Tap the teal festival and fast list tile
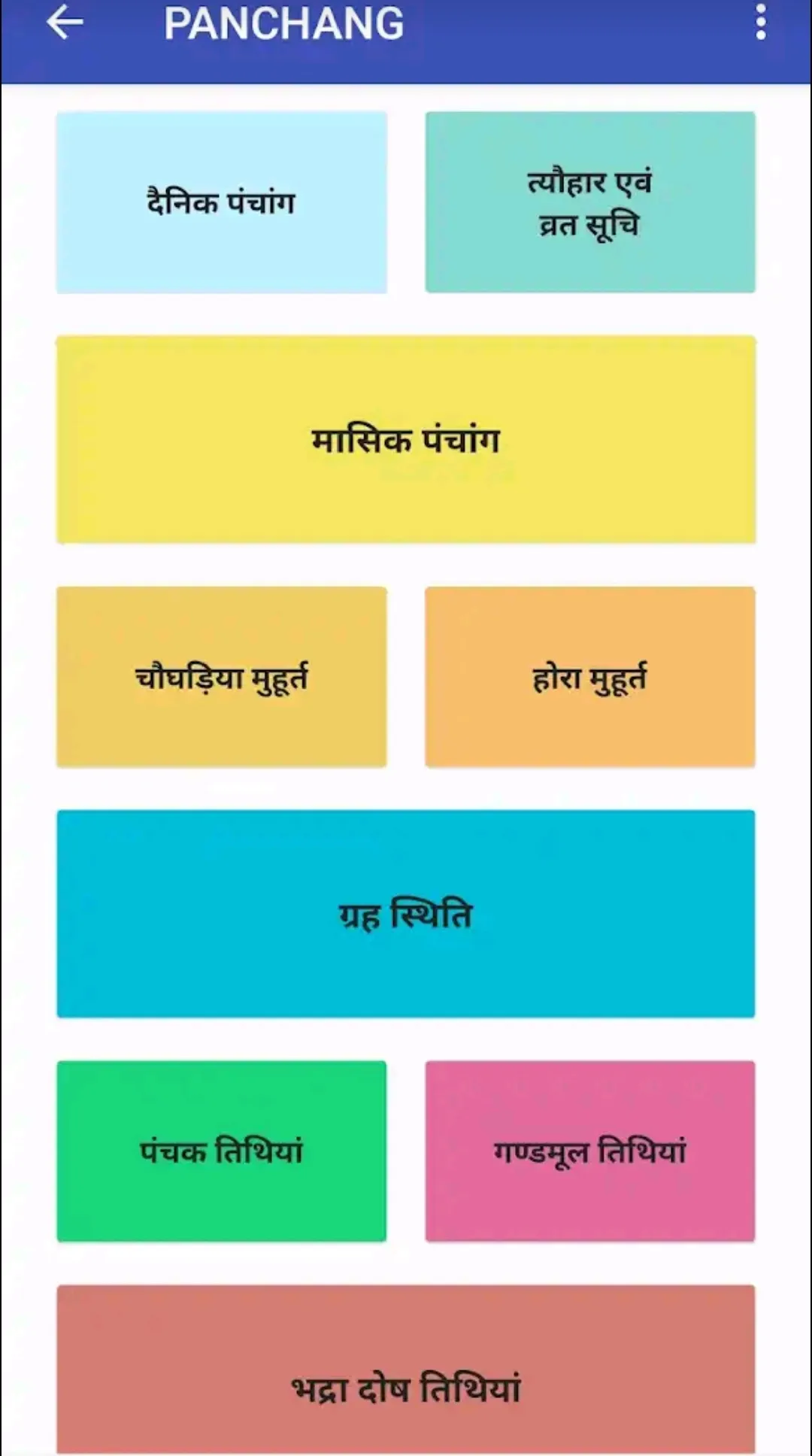The height and width of the screenshot is (1456, 812). click(591, 200)
